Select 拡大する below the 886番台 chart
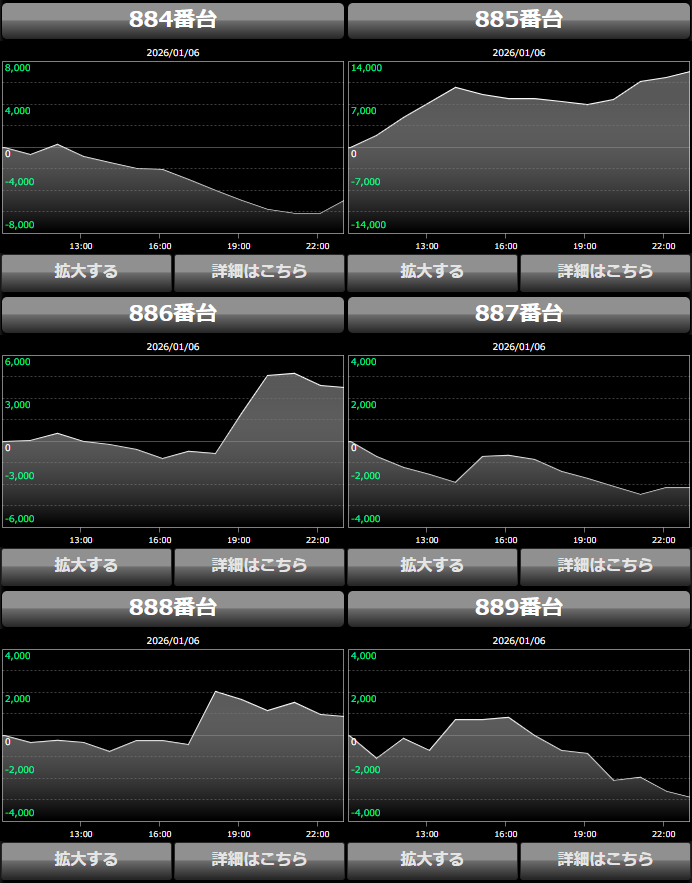 [86, 565]
